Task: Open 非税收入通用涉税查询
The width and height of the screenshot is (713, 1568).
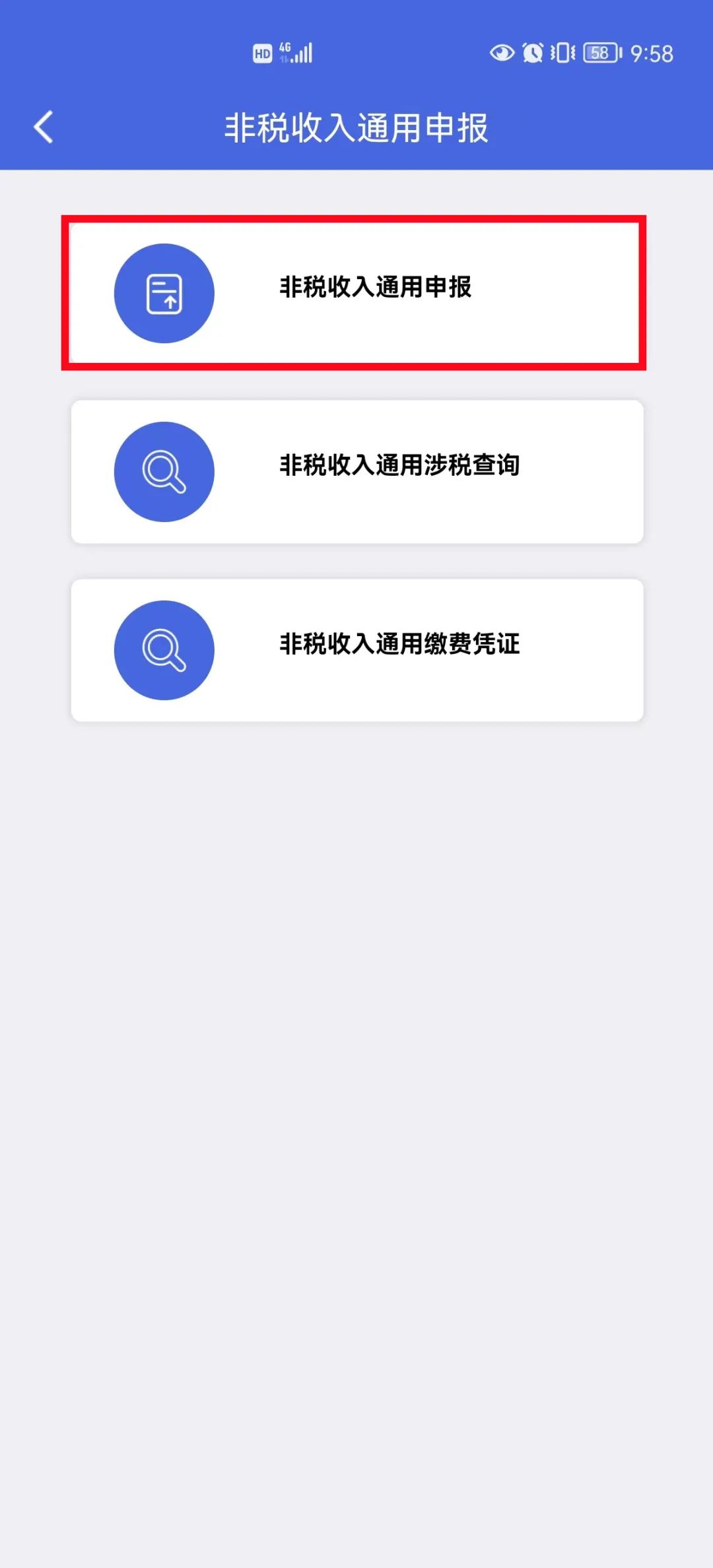Action: [356, 472]
